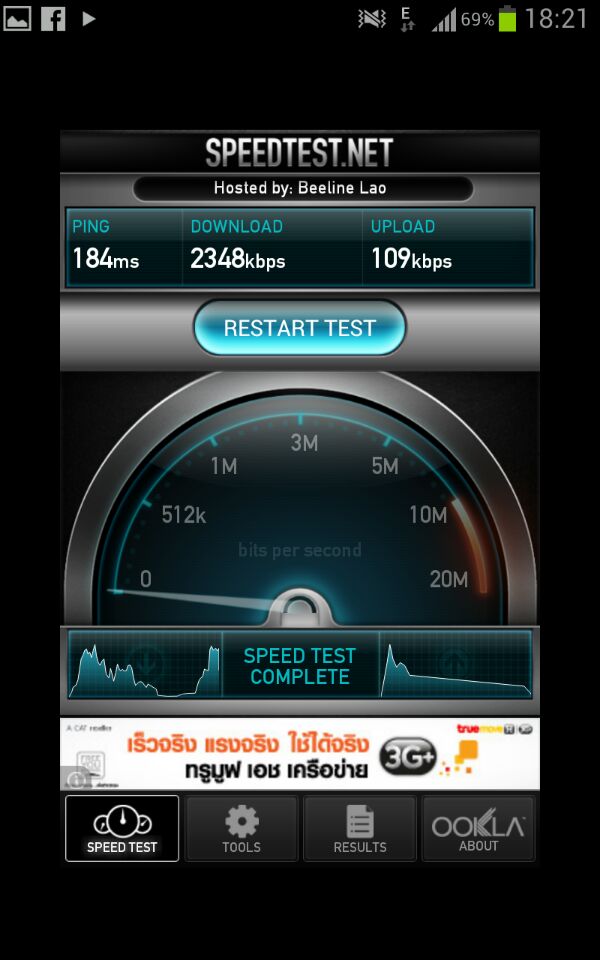Open the Results tab
Screen dimensions: 600x960
point(360,829)
